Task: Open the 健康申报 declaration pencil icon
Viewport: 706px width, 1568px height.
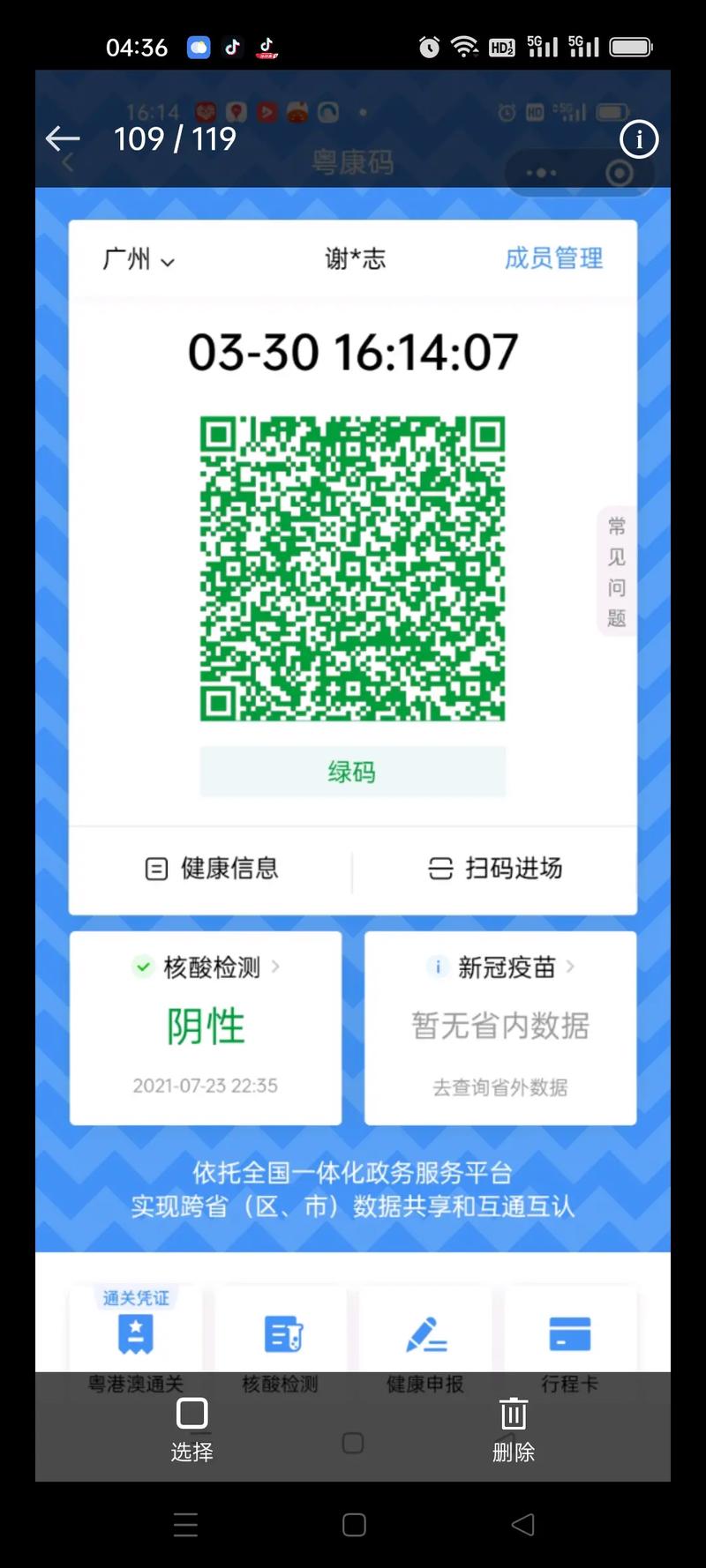Action: pos(426,1334)
